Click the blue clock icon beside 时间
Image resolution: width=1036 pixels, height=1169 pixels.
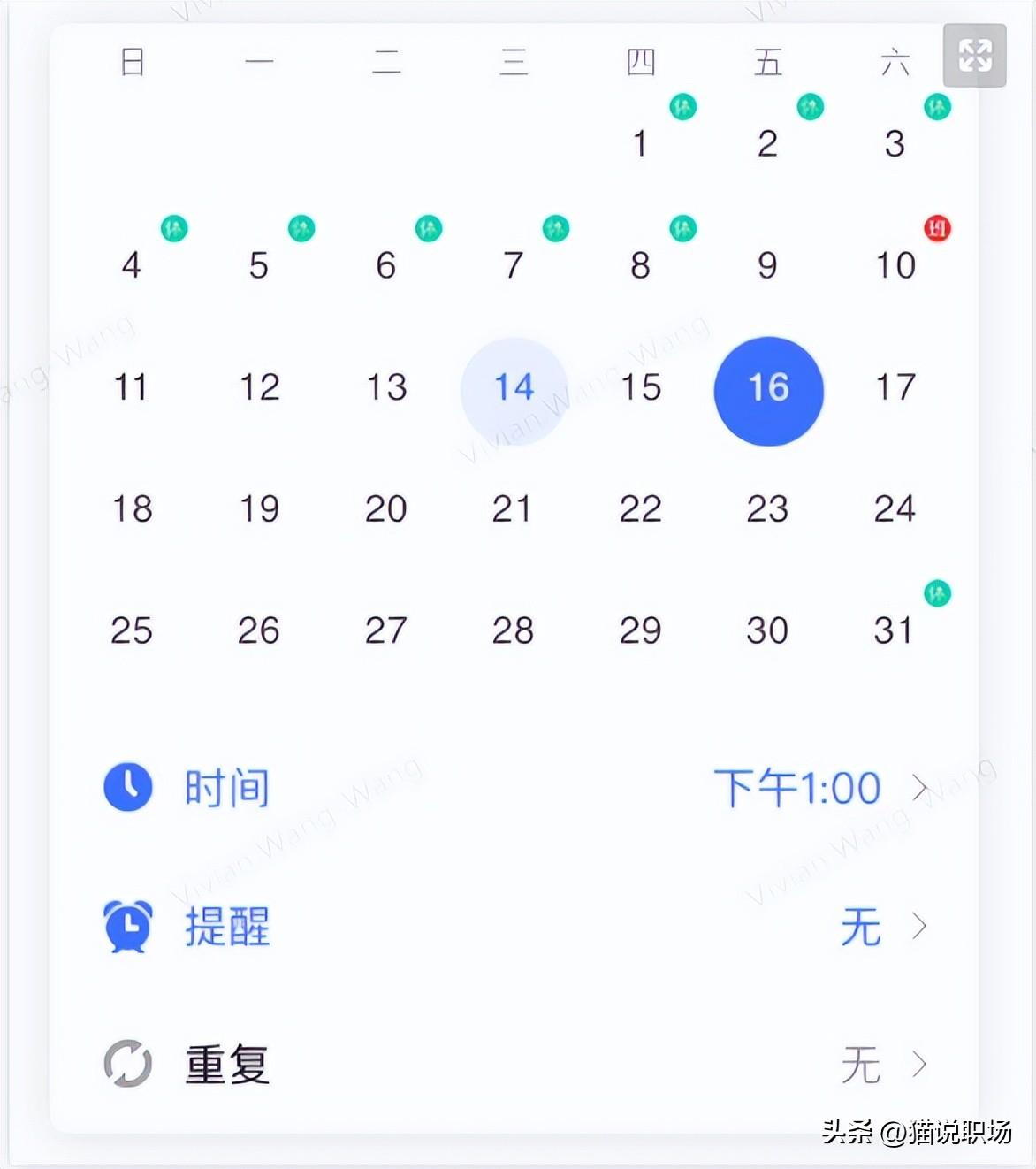click(128, 787)
